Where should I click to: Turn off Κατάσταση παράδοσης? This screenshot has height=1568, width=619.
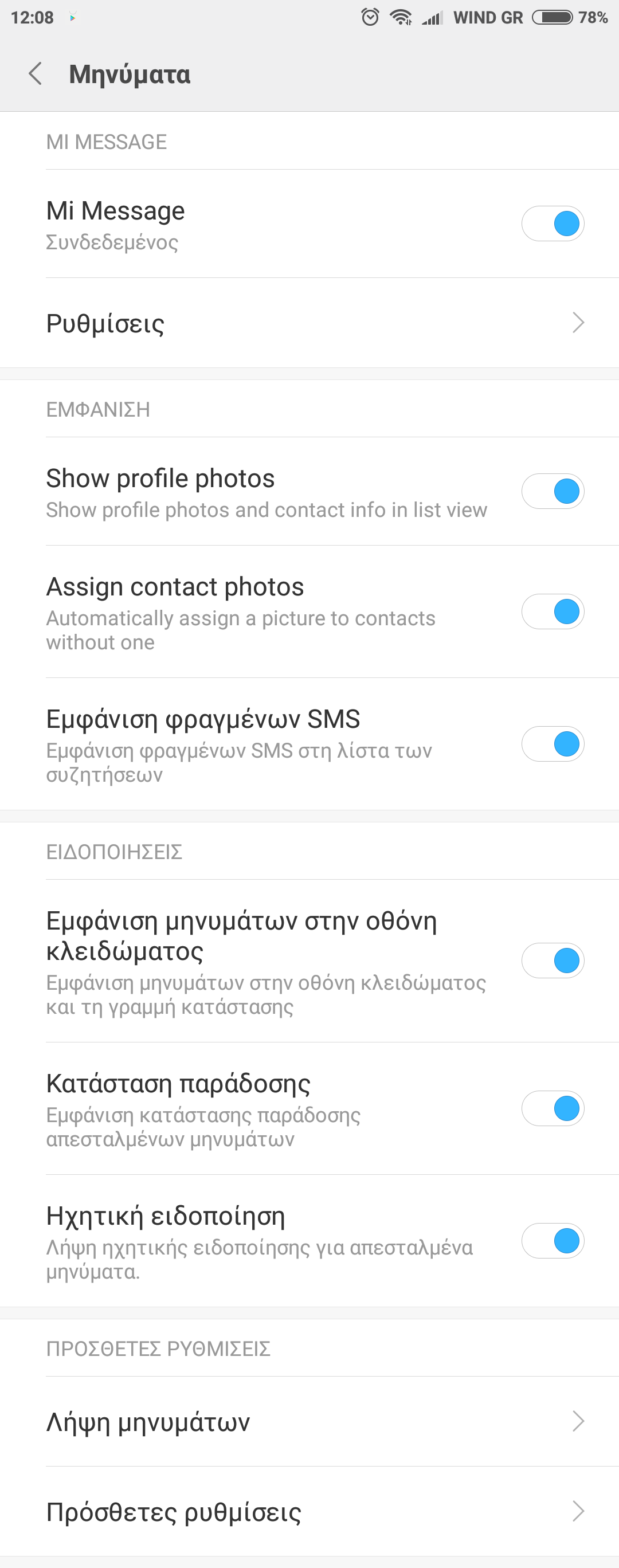(553, 1108)
